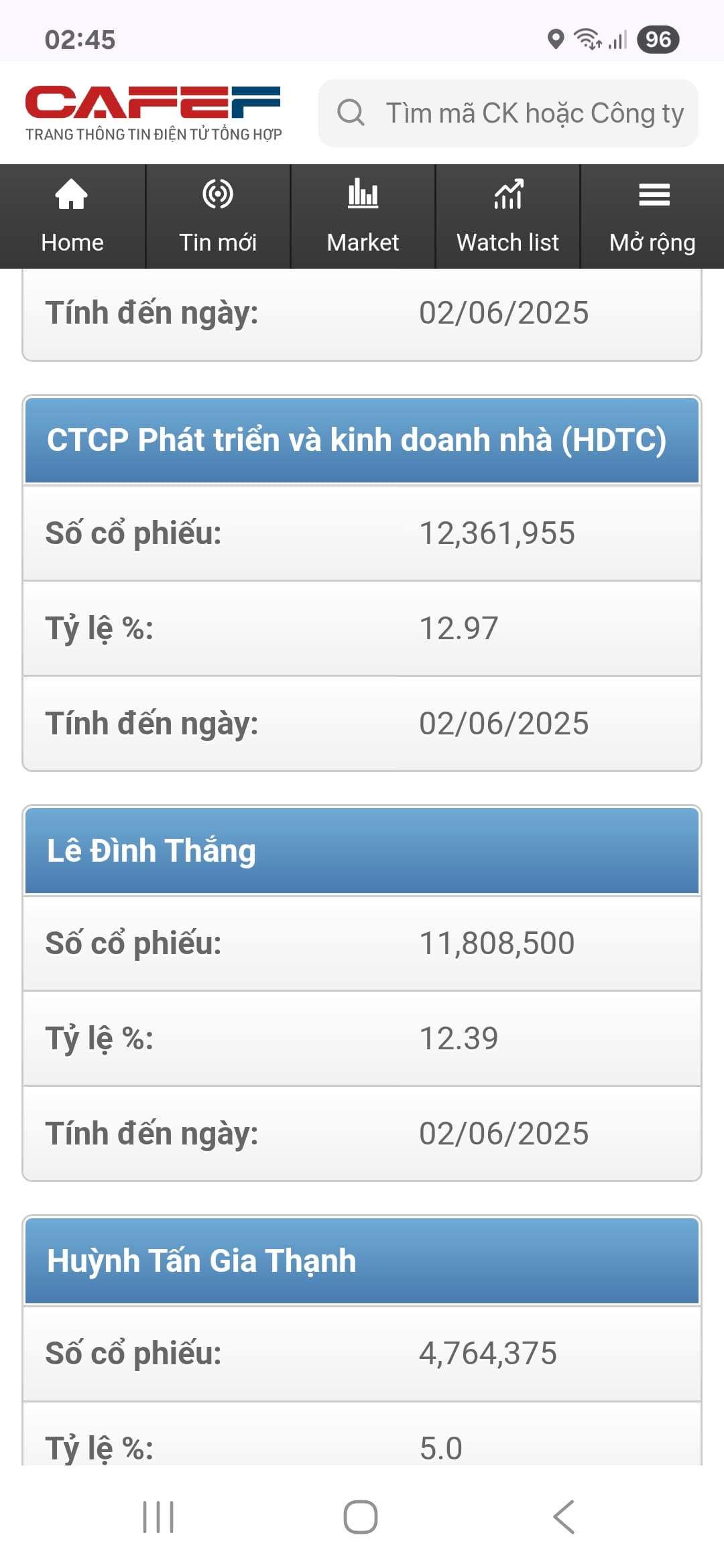The image size is (724, 1568).
Task: Tap the CafeF logo
Action: click(x=154, y=113)
